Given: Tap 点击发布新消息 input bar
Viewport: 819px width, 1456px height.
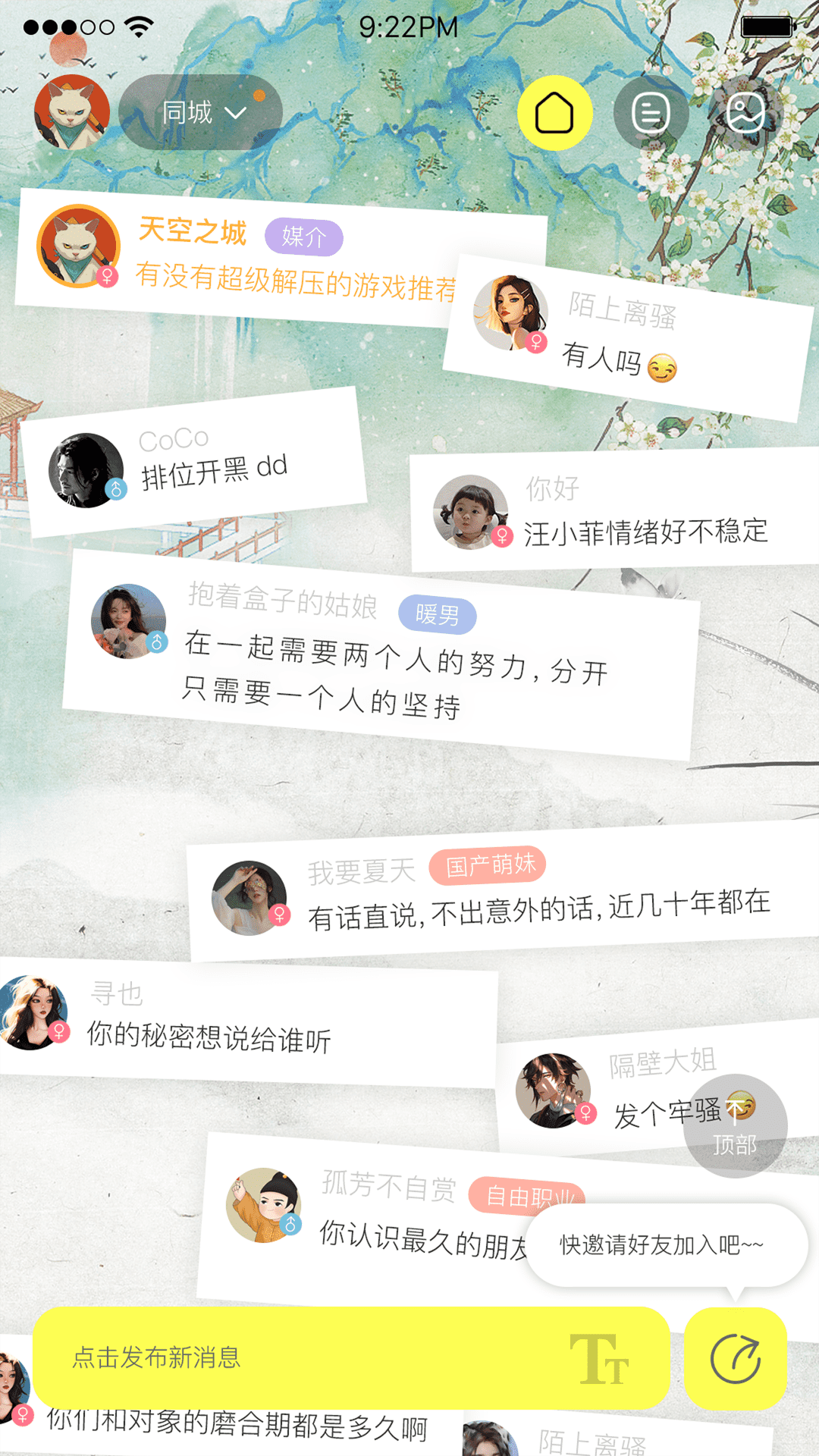Looking at the screenshot, I should click(x=303, y=1357).
